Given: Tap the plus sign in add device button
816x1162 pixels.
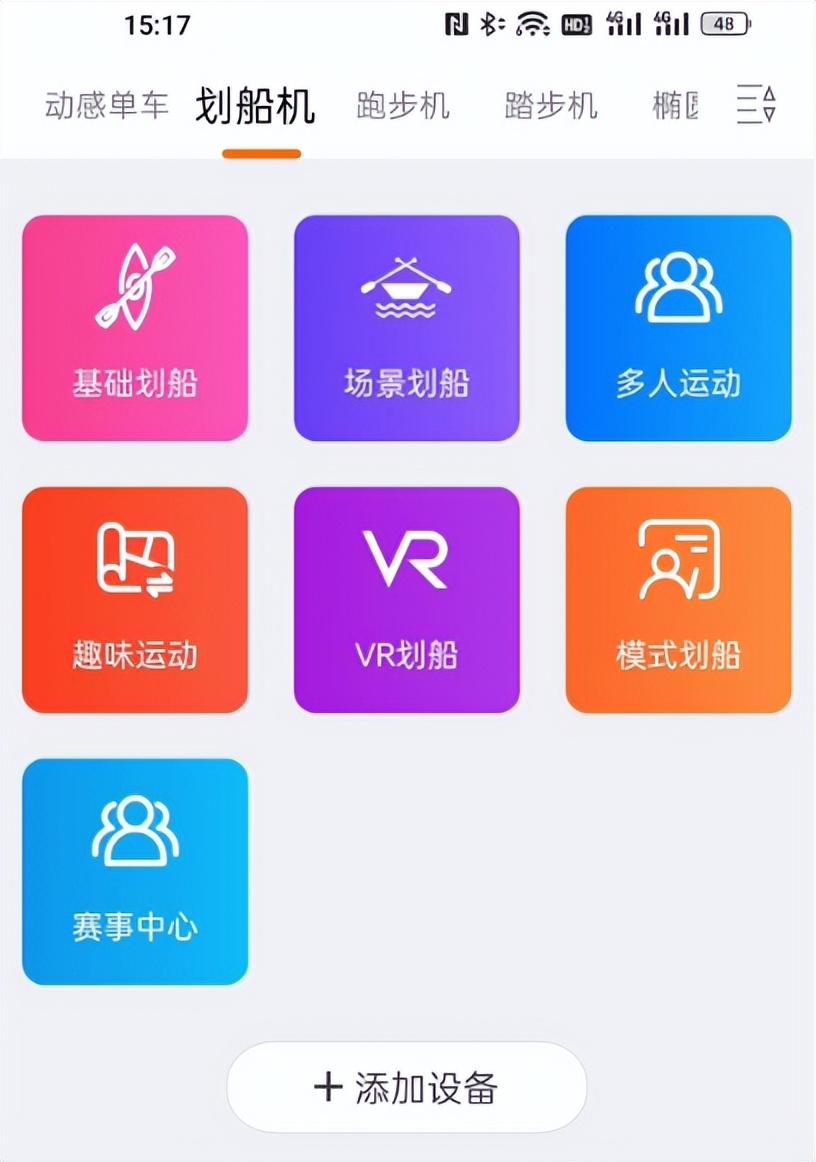Looking at the screenshot, I should 327,1087.
